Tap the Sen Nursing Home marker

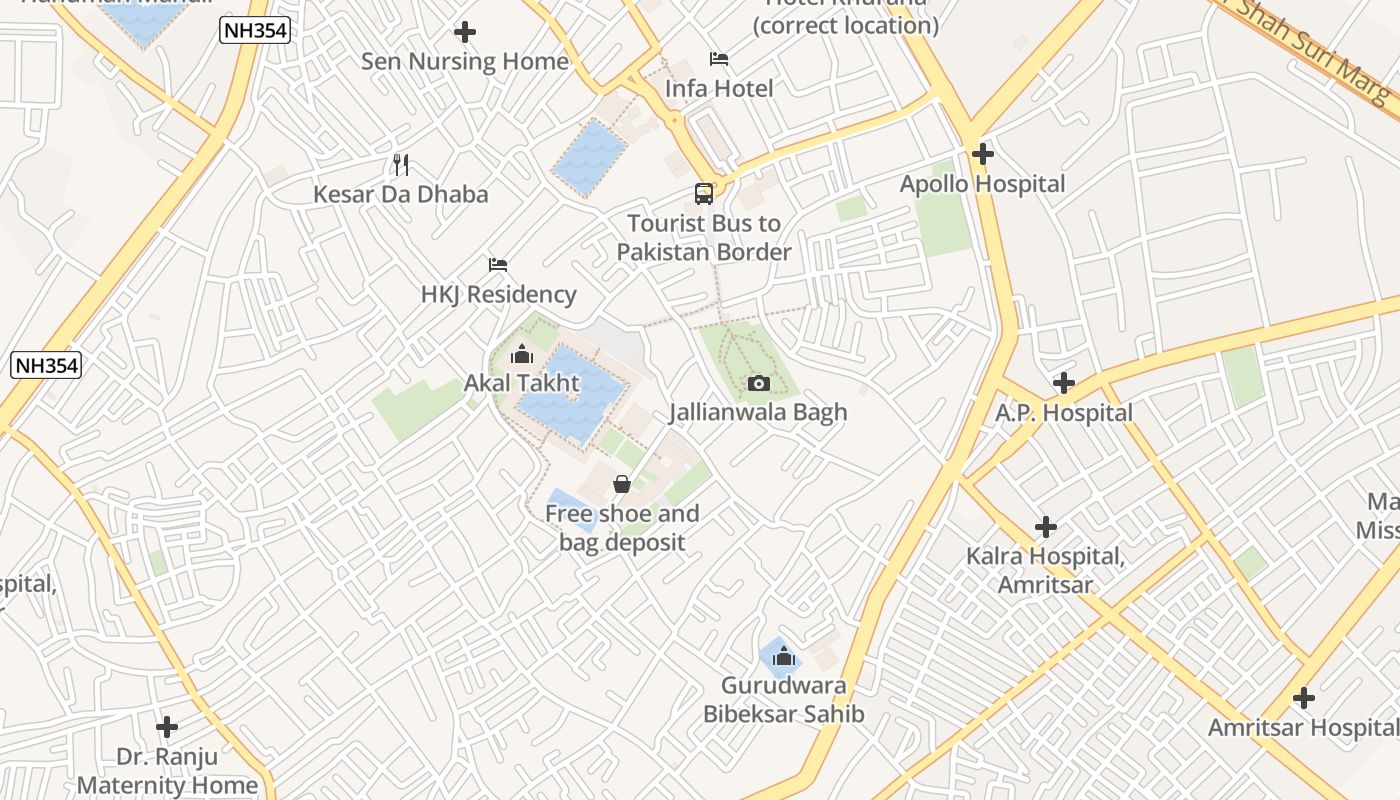click(x=464, y=32)
